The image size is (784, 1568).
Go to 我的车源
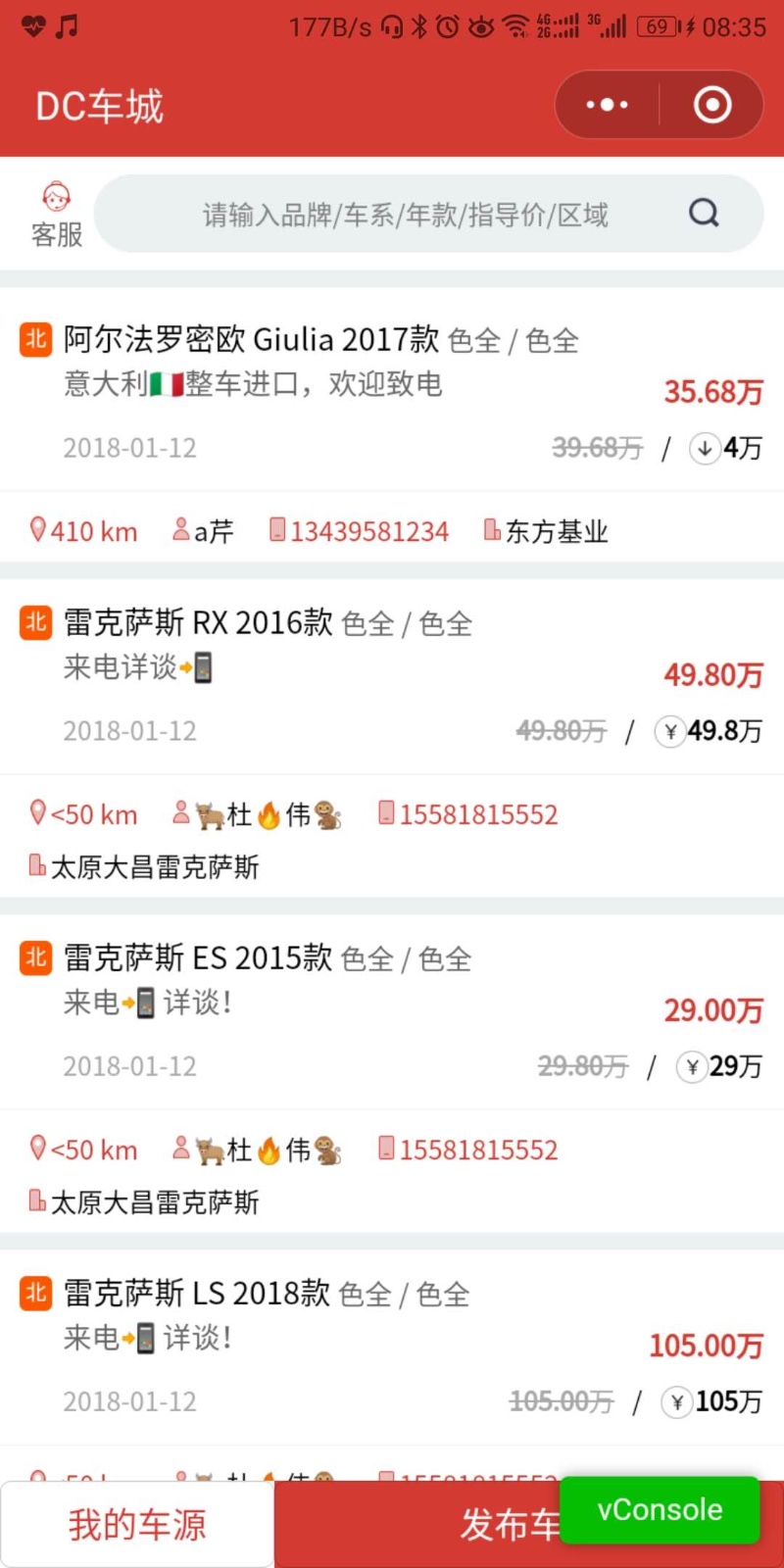click(137, 1525)
